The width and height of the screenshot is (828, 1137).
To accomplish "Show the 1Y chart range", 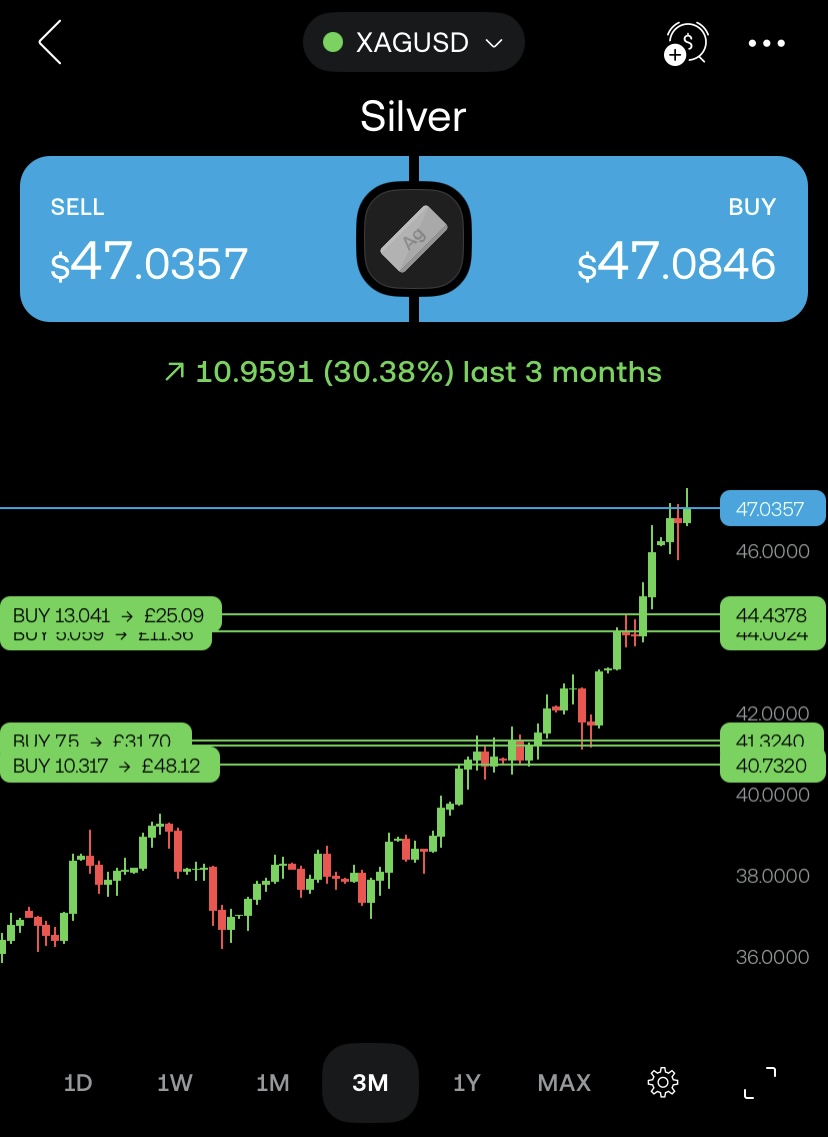I will tap(467, 1083).
